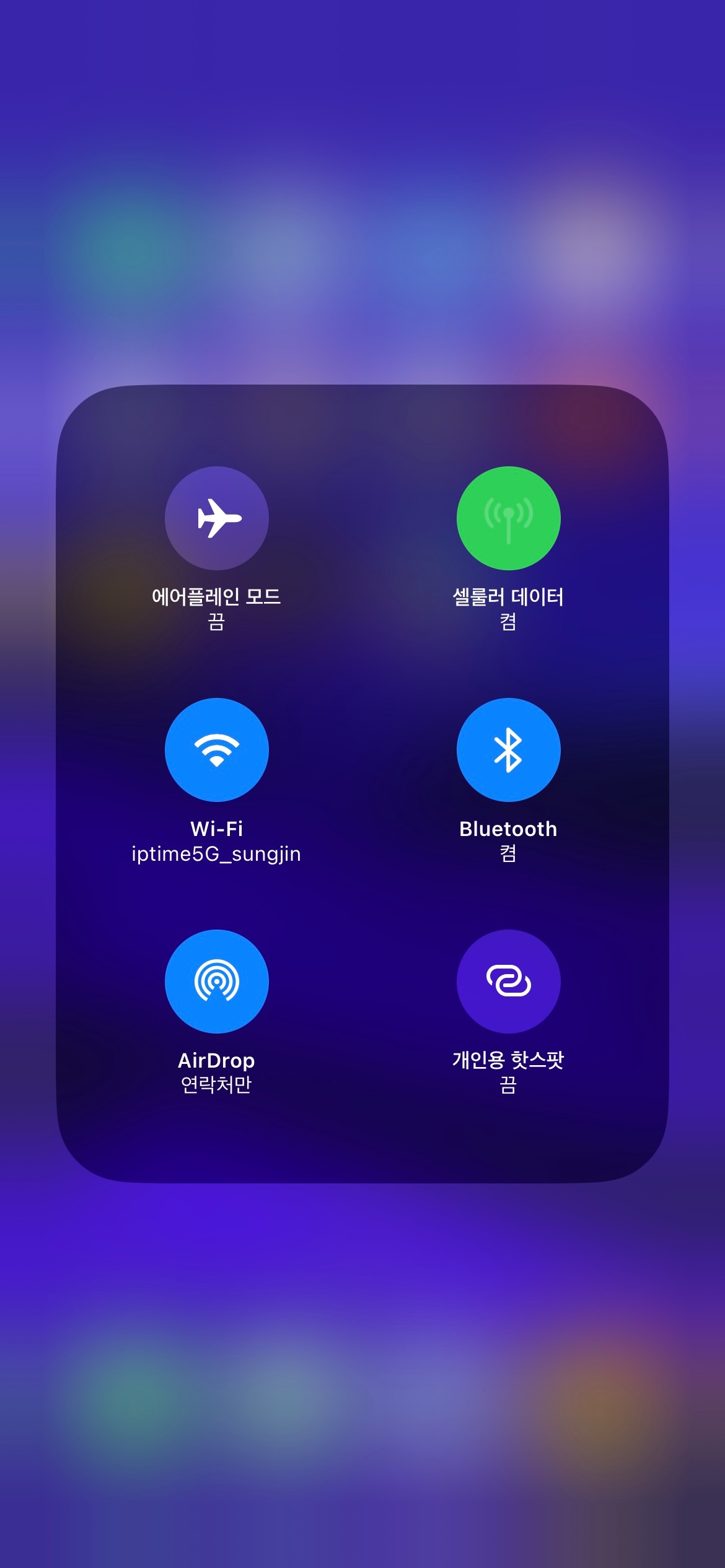Turn off Cellular Data (셀룰러 데이터)
Image resolution: width=725 pixels, height=1568 pixels.
508,518
